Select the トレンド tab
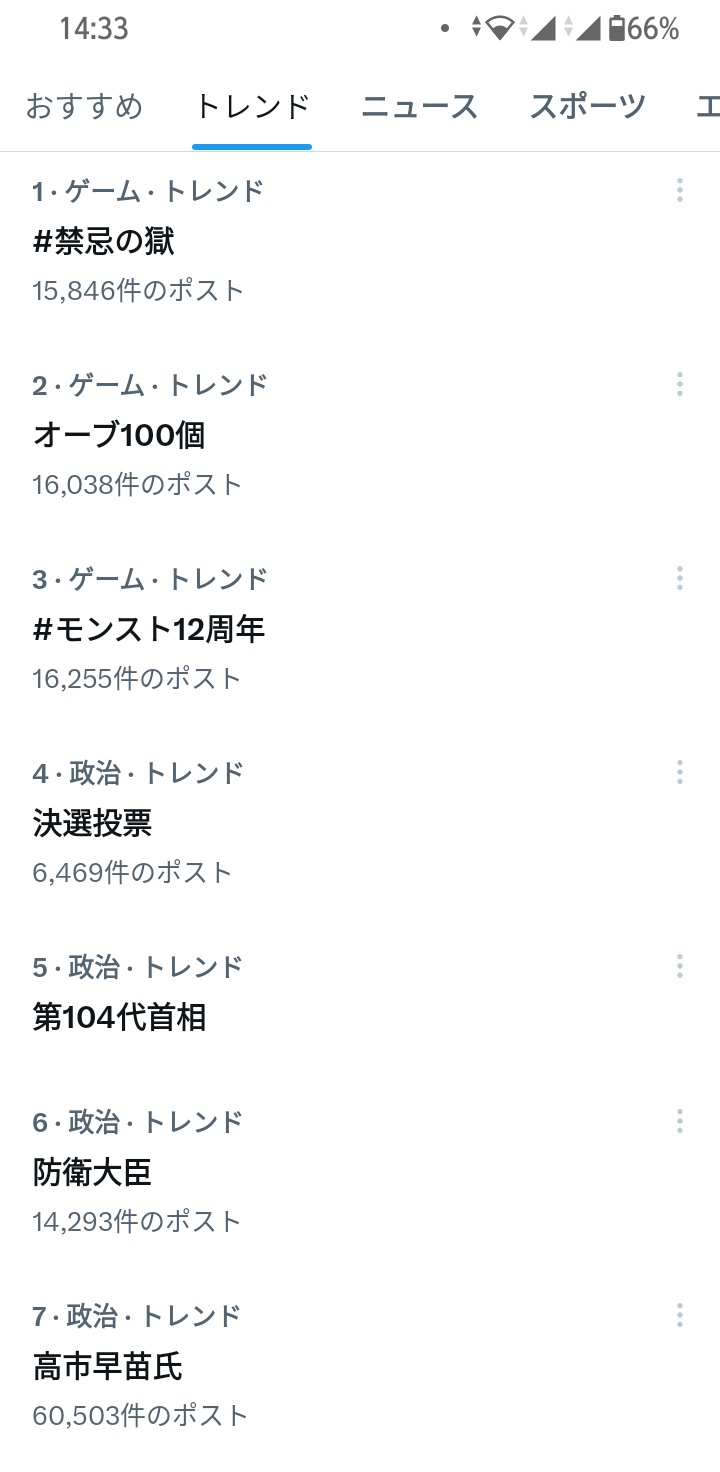The image size is (720, 1472). click(x=252, y=107)
